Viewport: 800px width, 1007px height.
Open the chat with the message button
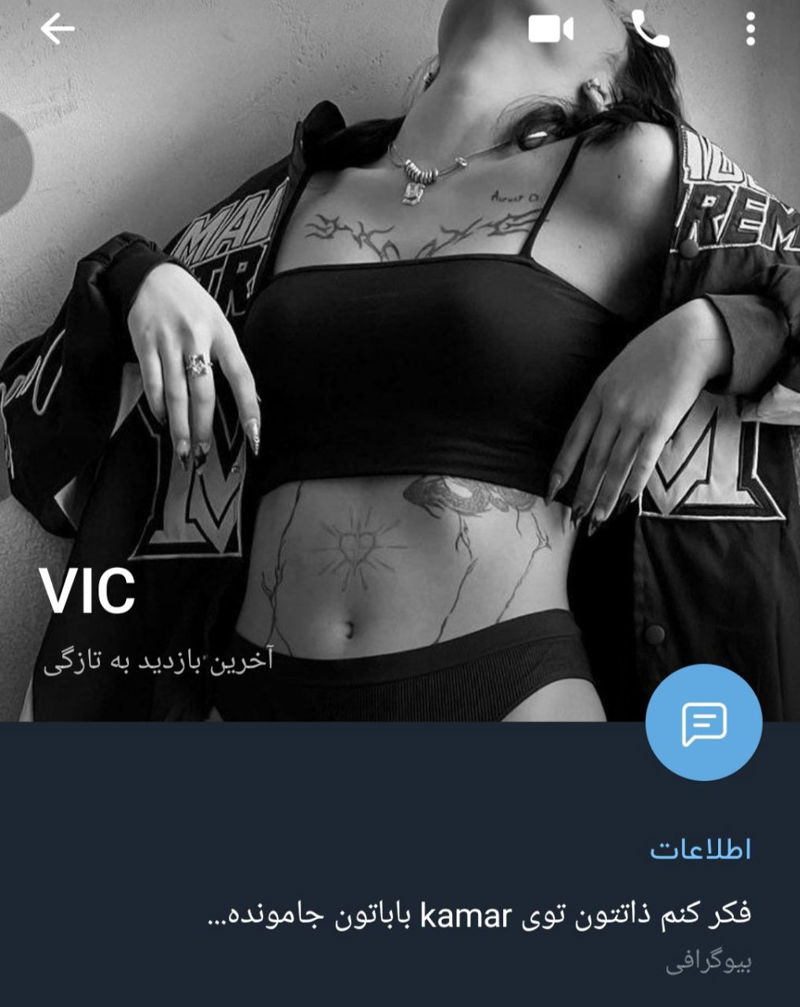point(703,722)
